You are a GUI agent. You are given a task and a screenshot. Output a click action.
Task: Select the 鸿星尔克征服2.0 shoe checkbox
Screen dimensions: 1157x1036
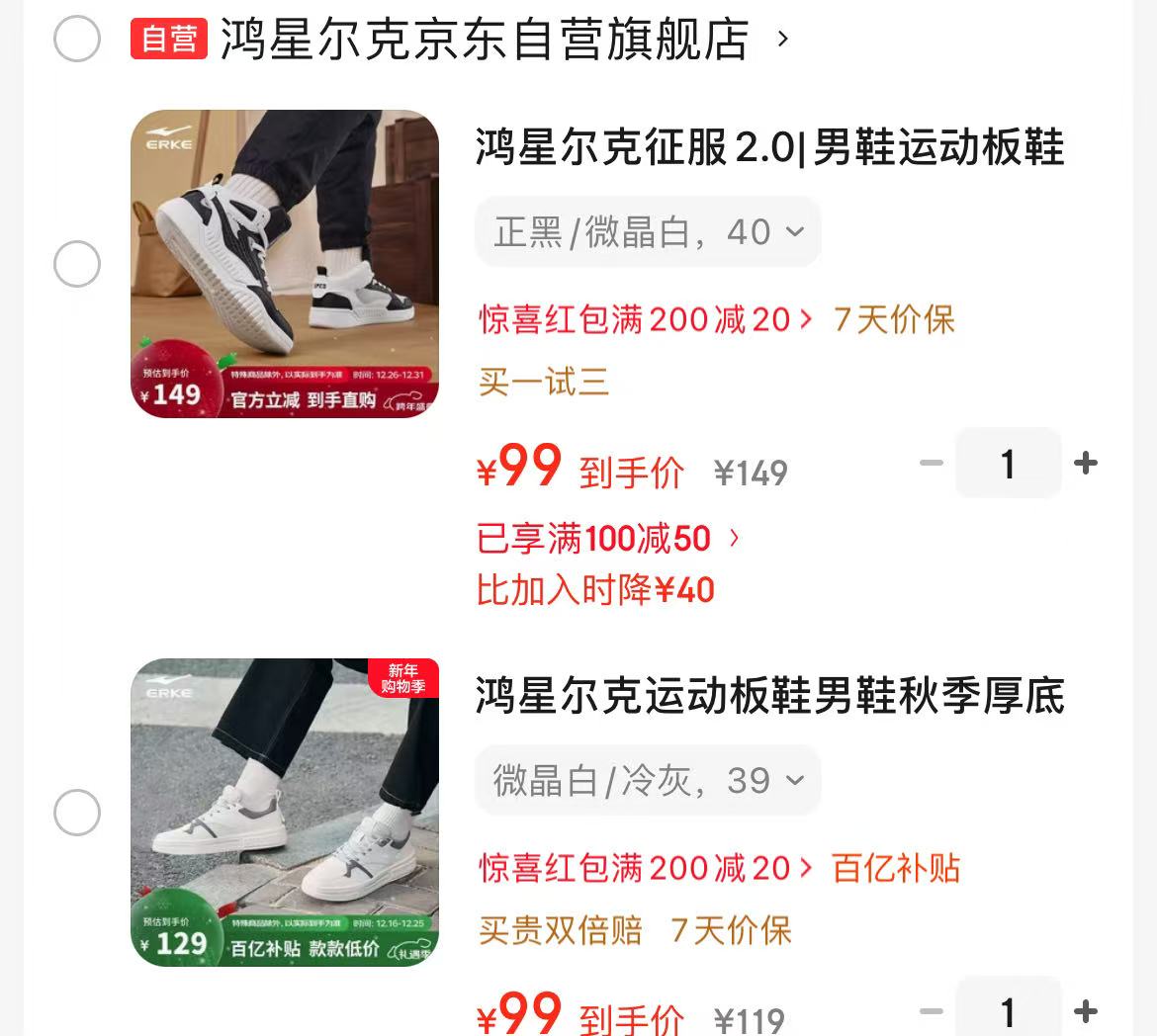pos(77,264)
